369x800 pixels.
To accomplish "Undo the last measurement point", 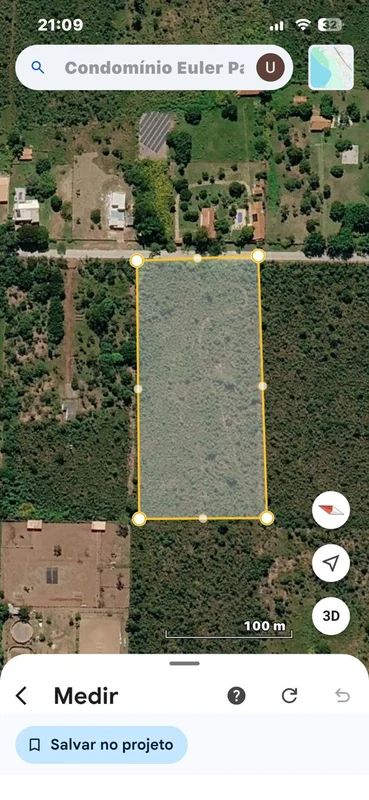I will pos(342,695).
